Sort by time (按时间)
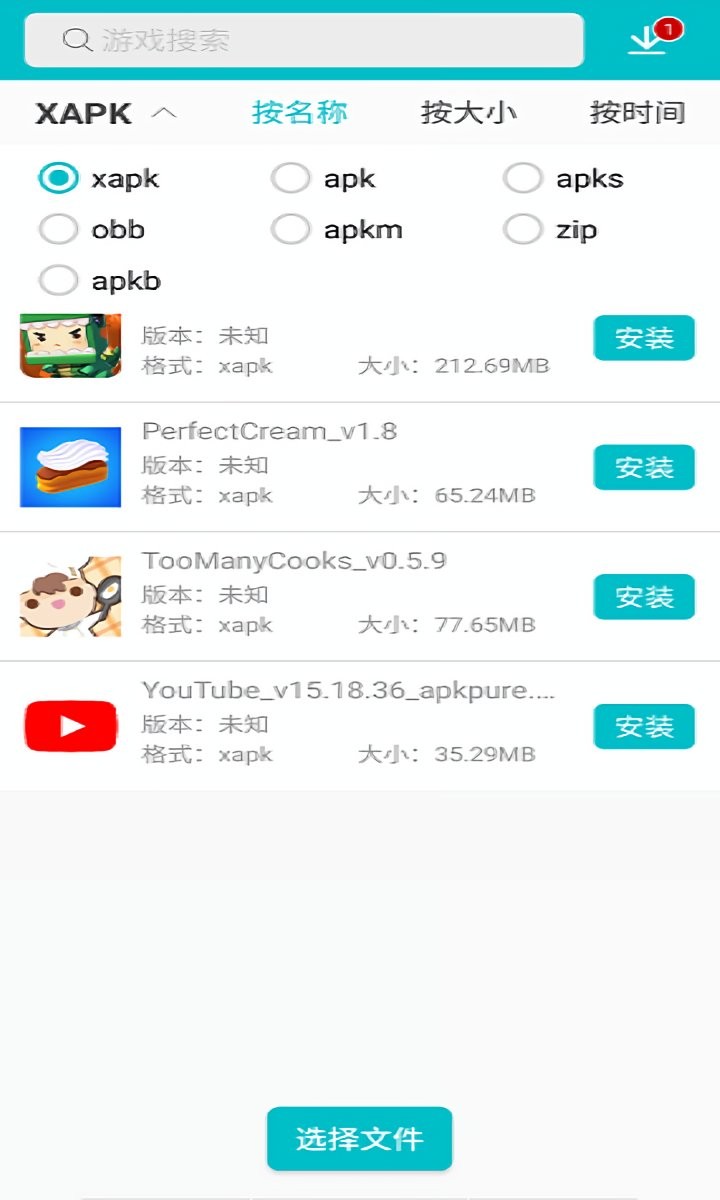The image size is (720, 1200). coord(637,112)
